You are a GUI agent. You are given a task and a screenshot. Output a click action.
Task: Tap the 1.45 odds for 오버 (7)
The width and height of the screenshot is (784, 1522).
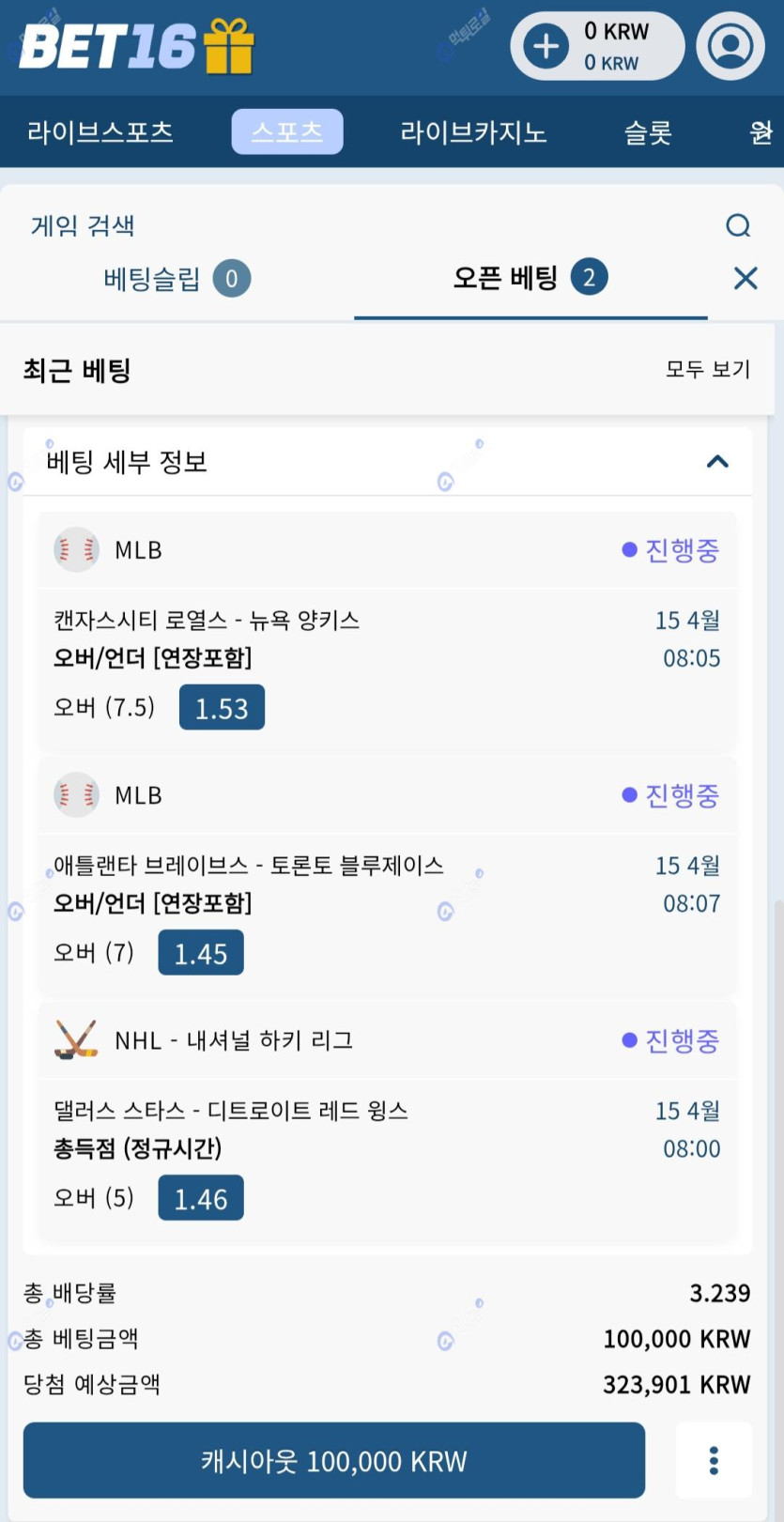tap(201, 953)
